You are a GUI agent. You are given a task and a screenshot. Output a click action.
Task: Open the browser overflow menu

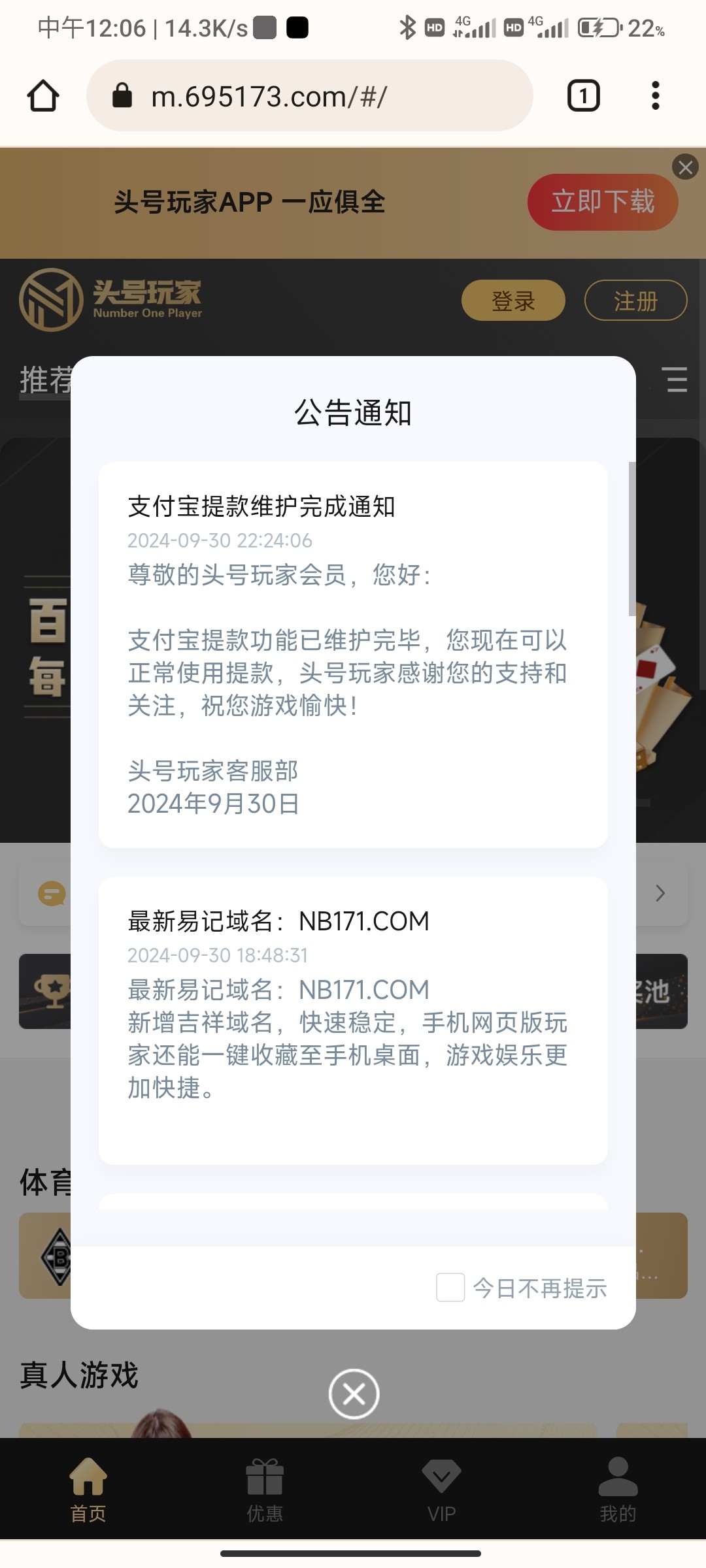(655, 96)
